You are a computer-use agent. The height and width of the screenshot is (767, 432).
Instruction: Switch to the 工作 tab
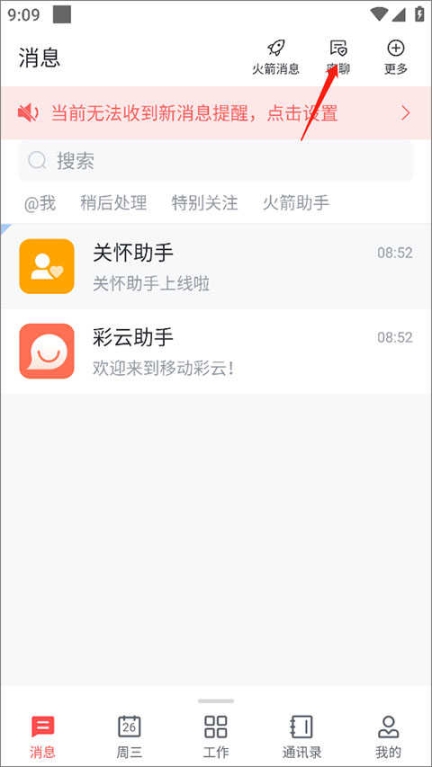pyautogui.click(x=216, y=736)
